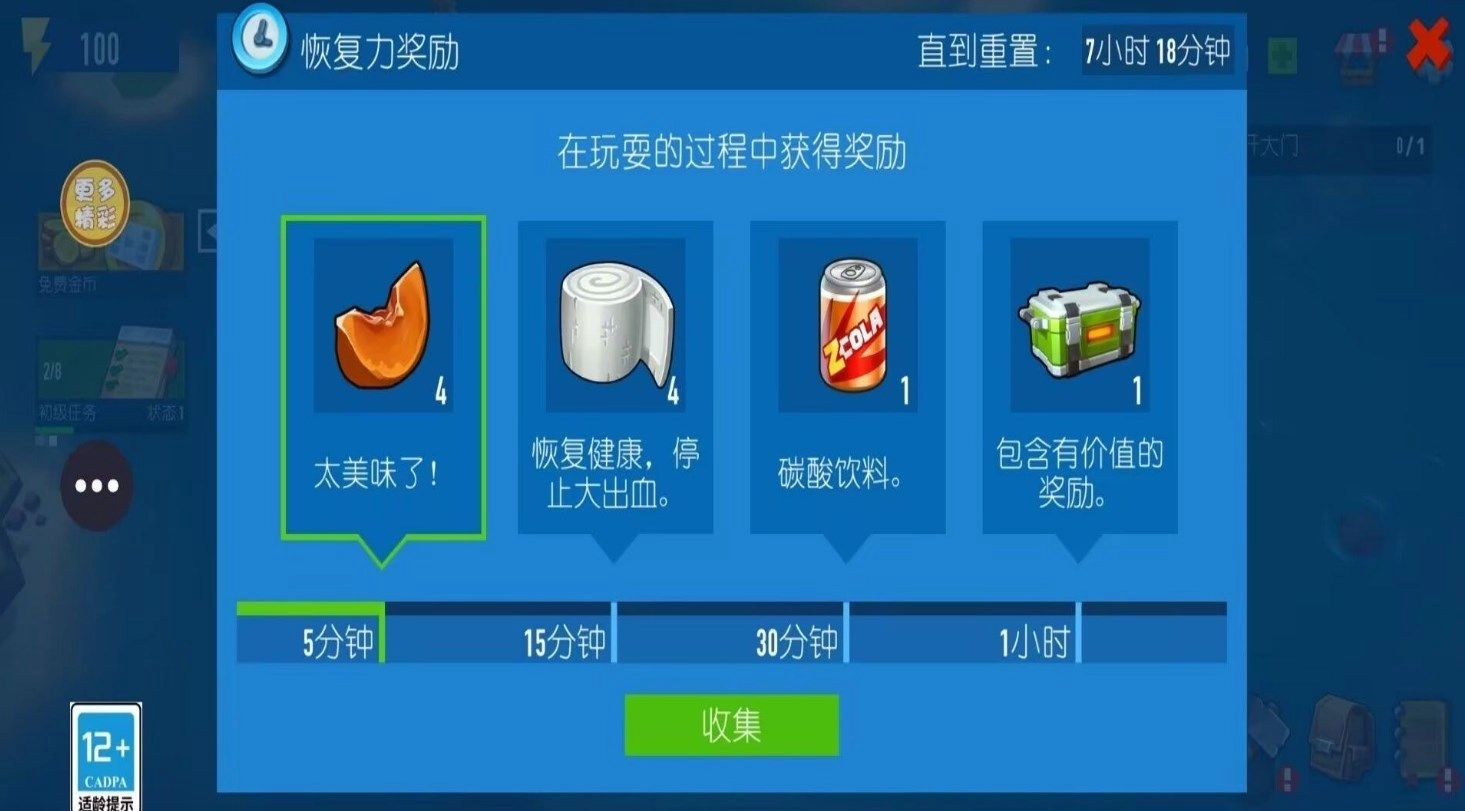Tap the green 收集 collect button
Image resolution: width=1465 pixels, height=811 pixels.
tap(731, 725)
